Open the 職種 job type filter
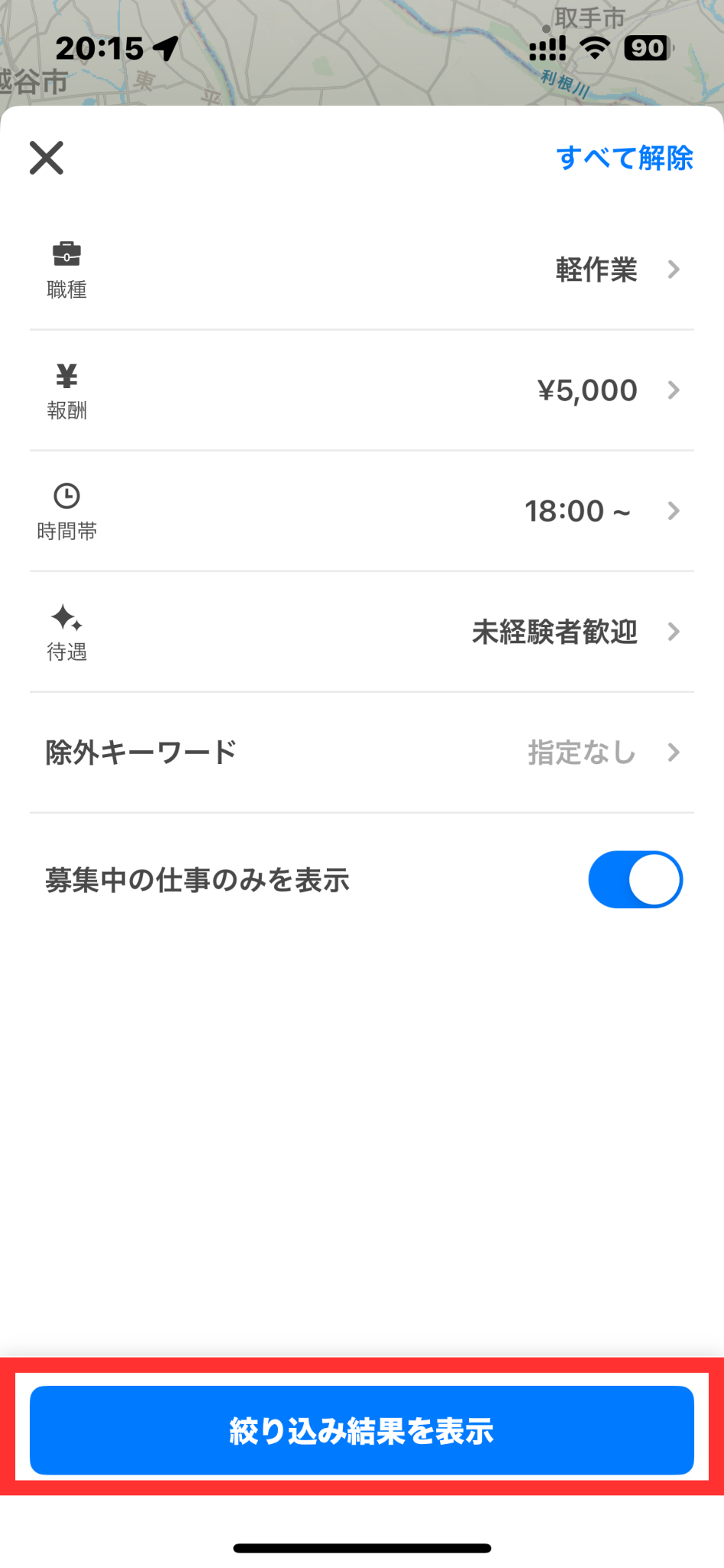The width and height of the screenshot is (724, 1568). tap(361, 270)
